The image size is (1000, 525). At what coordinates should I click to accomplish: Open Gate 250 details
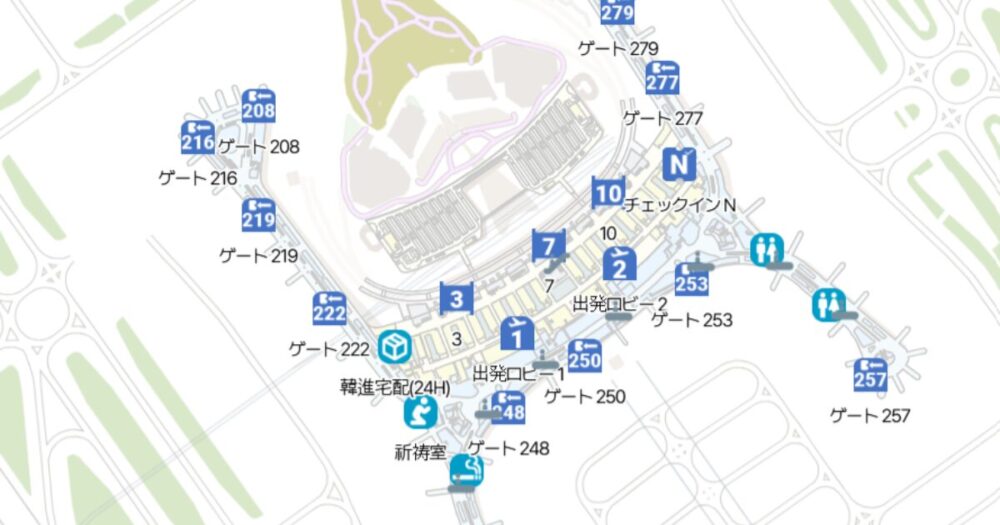[x=585, y=355]
